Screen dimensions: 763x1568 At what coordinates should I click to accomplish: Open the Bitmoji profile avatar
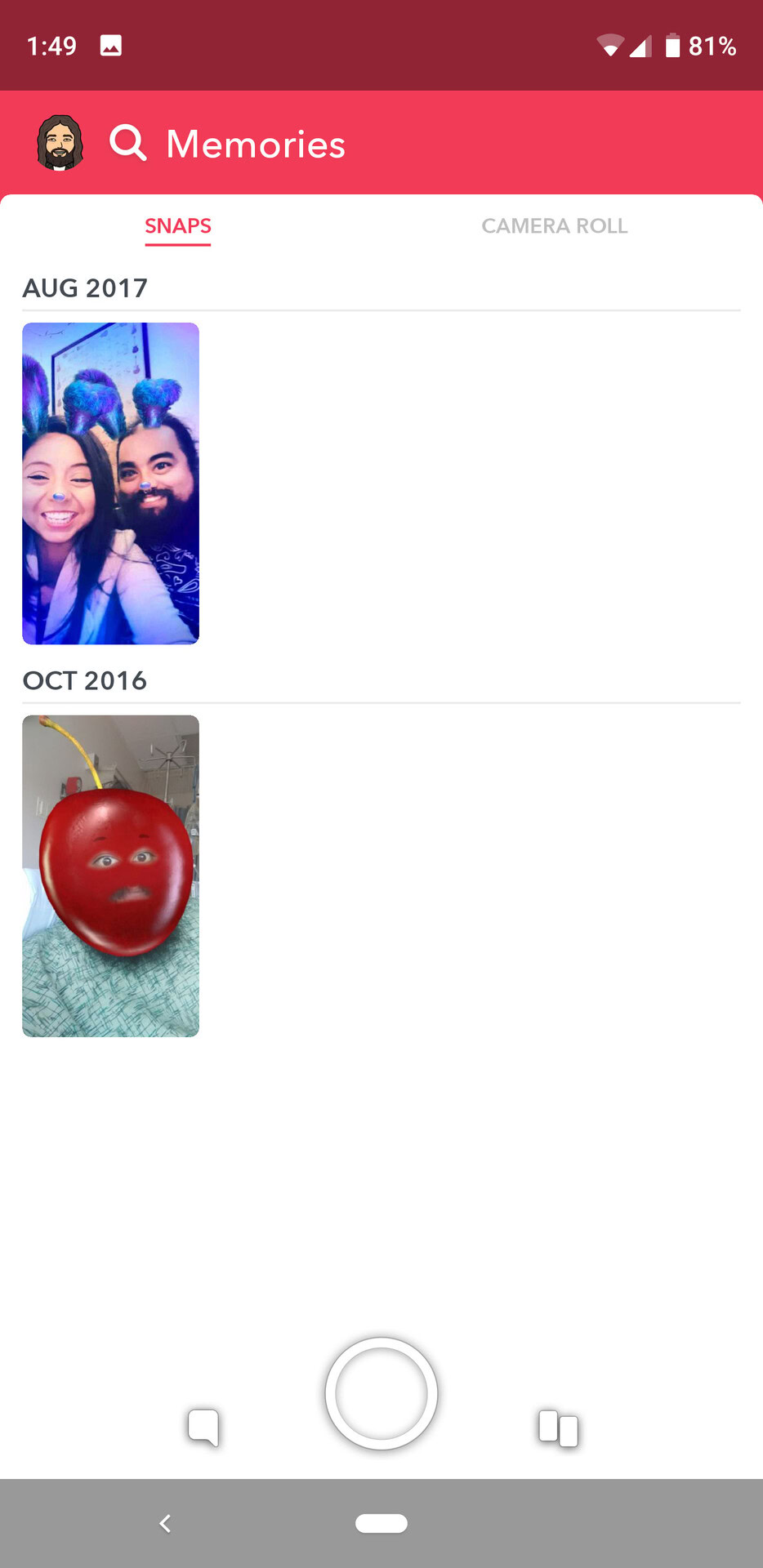coord(60,143)
